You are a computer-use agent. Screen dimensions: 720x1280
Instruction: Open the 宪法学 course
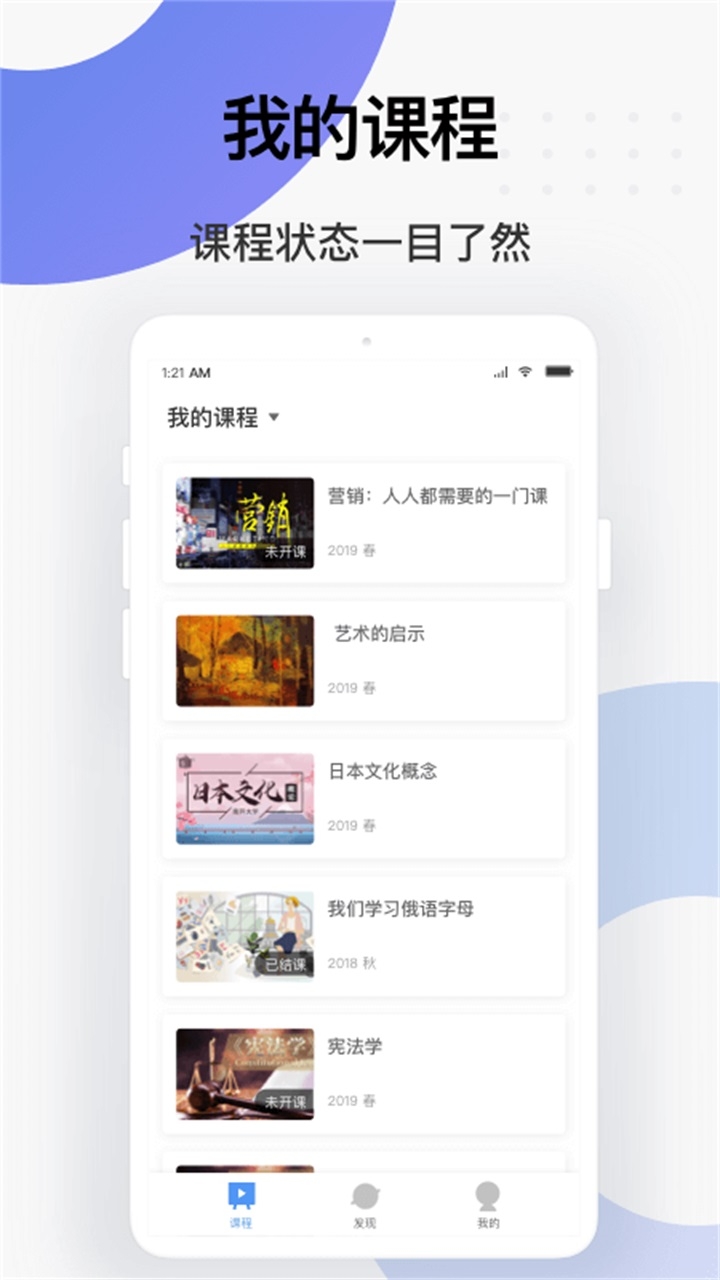pos(352,1047)
